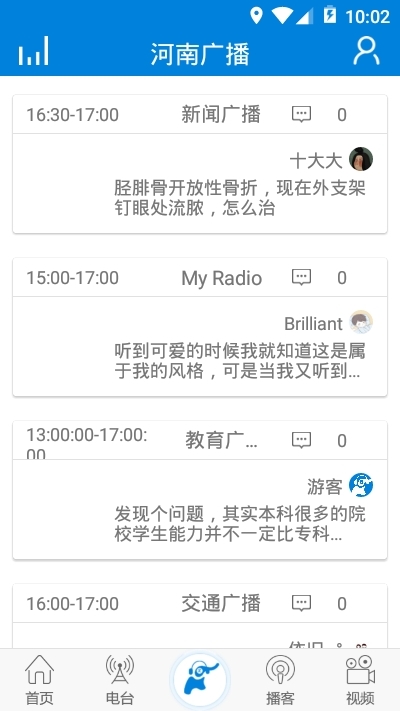Tap the comment icon for 交通广播
The width and height of the screenshot is (400, 711).
(x=301, y=604)
